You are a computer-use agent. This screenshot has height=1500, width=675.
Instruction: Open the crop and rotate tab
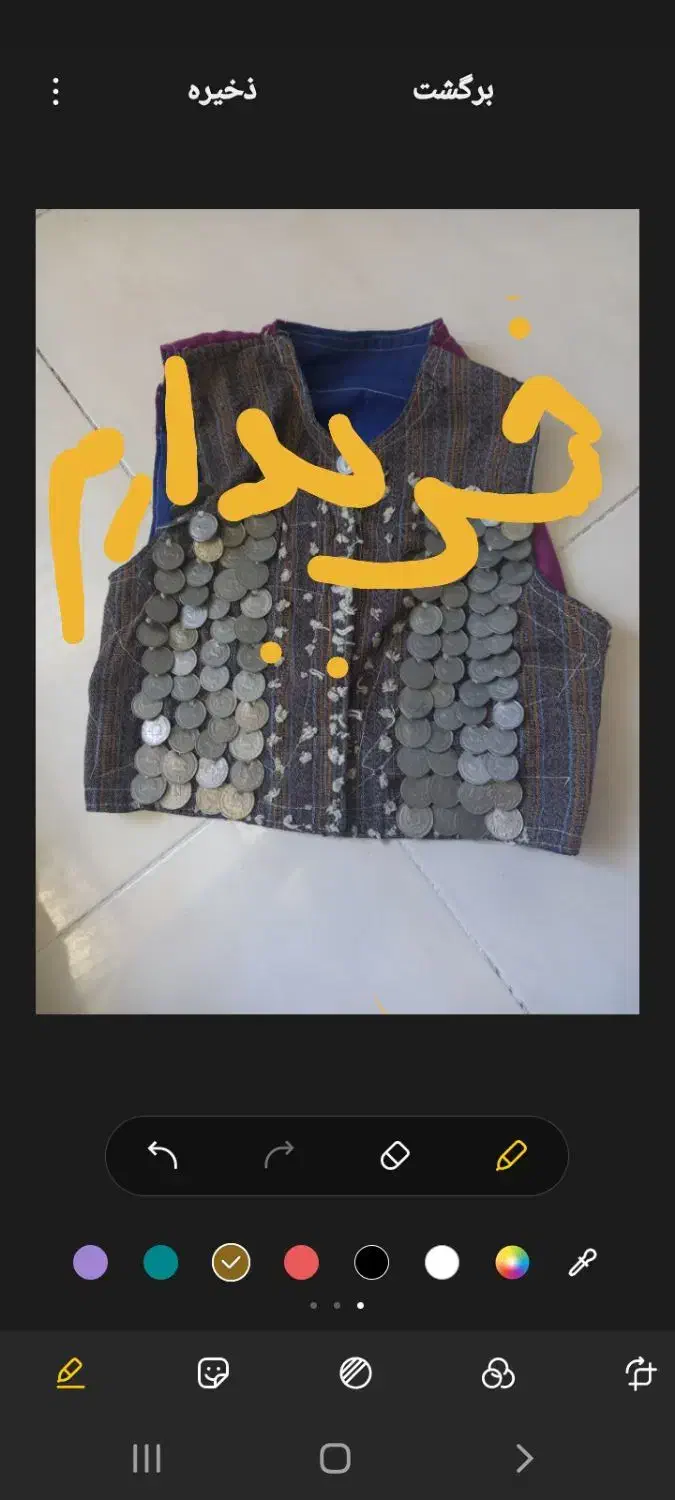click(640, 1374)
